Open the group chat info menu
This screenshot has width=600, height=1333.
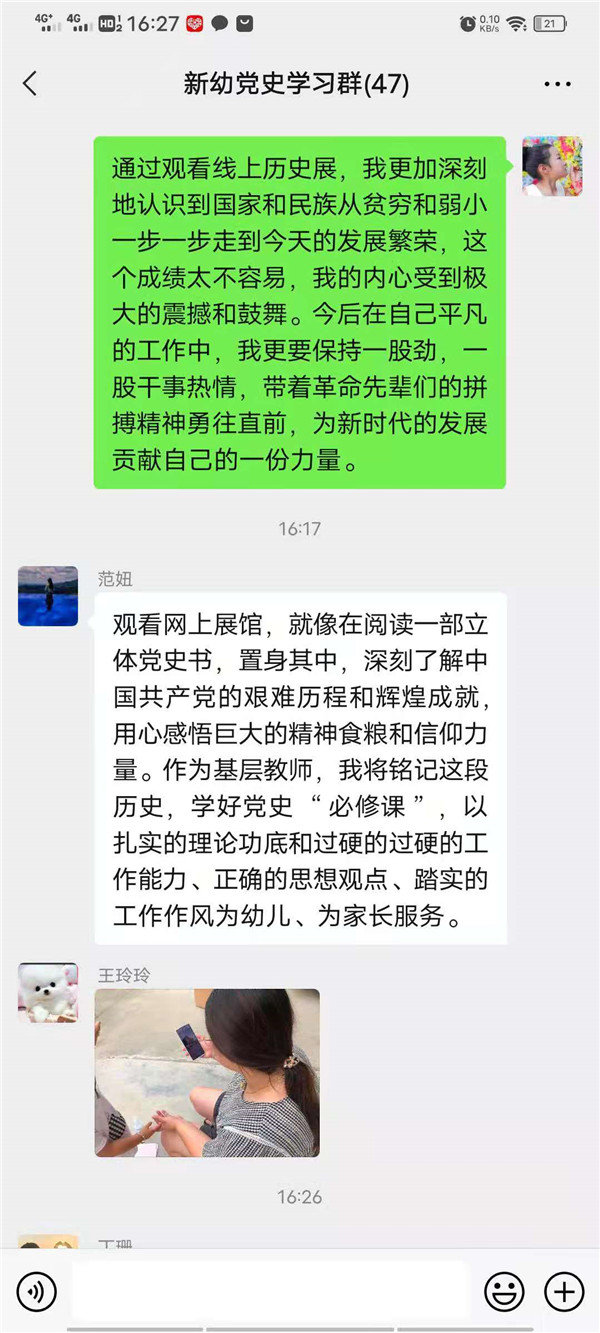coord(557,85)
